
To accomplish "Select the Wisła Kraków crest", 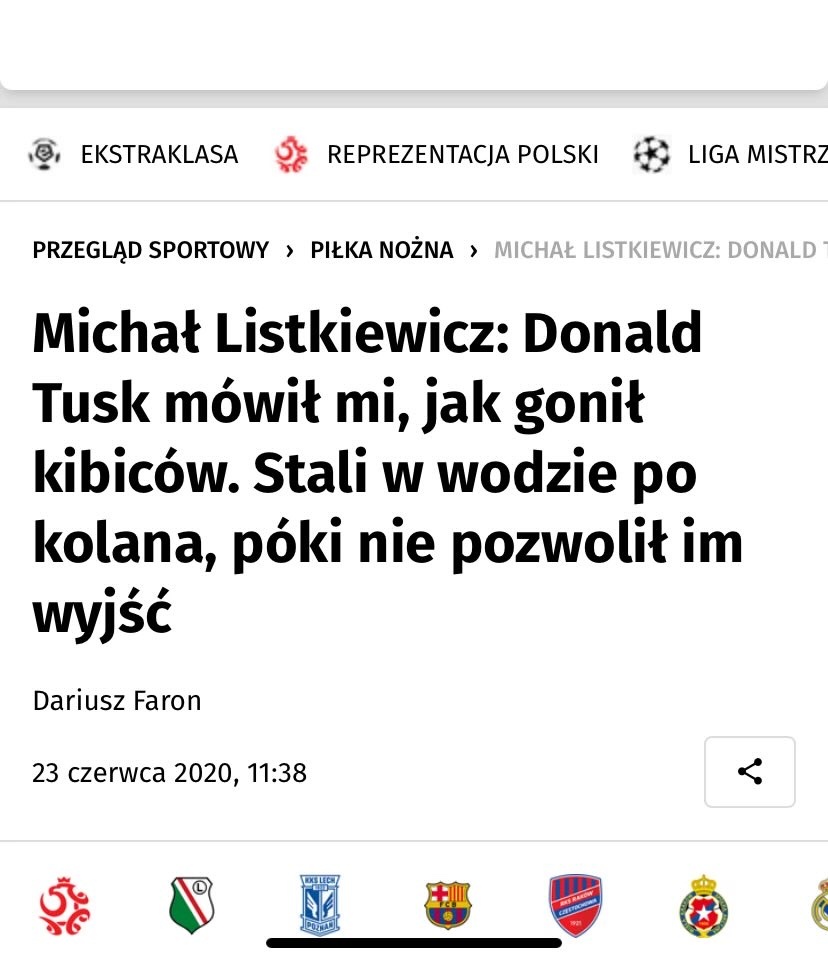I will pyautogui.click(x=703, y=905).
